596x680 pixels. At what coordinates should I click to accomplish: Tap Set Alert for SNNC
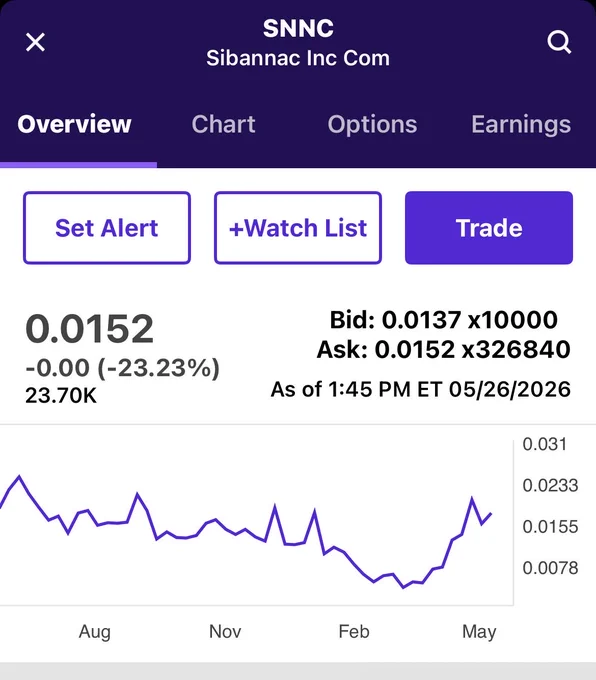(x=107, y=228)
